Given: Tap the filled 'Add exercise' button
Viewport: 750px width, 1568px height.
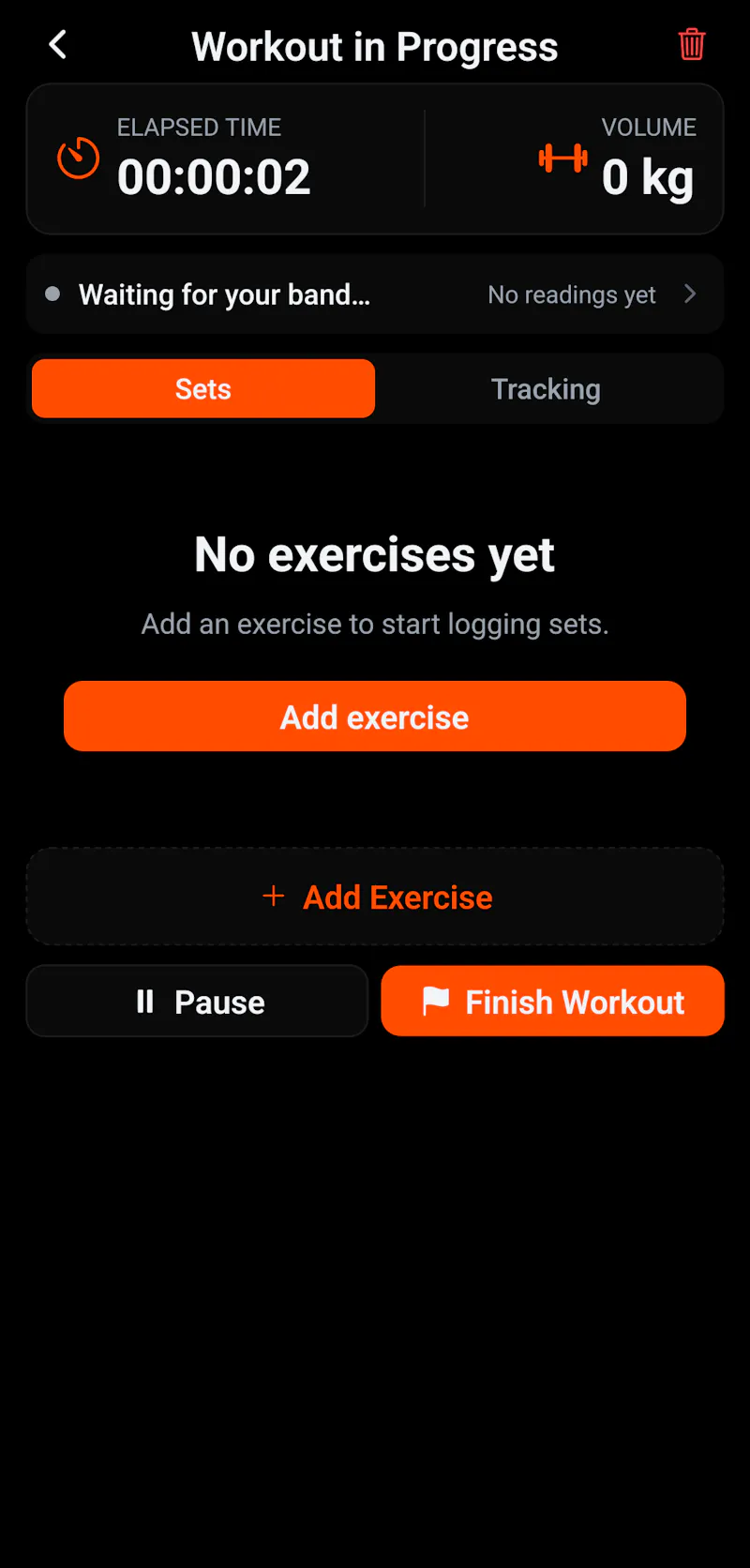Looking at the screenshot, I should 375,716.
